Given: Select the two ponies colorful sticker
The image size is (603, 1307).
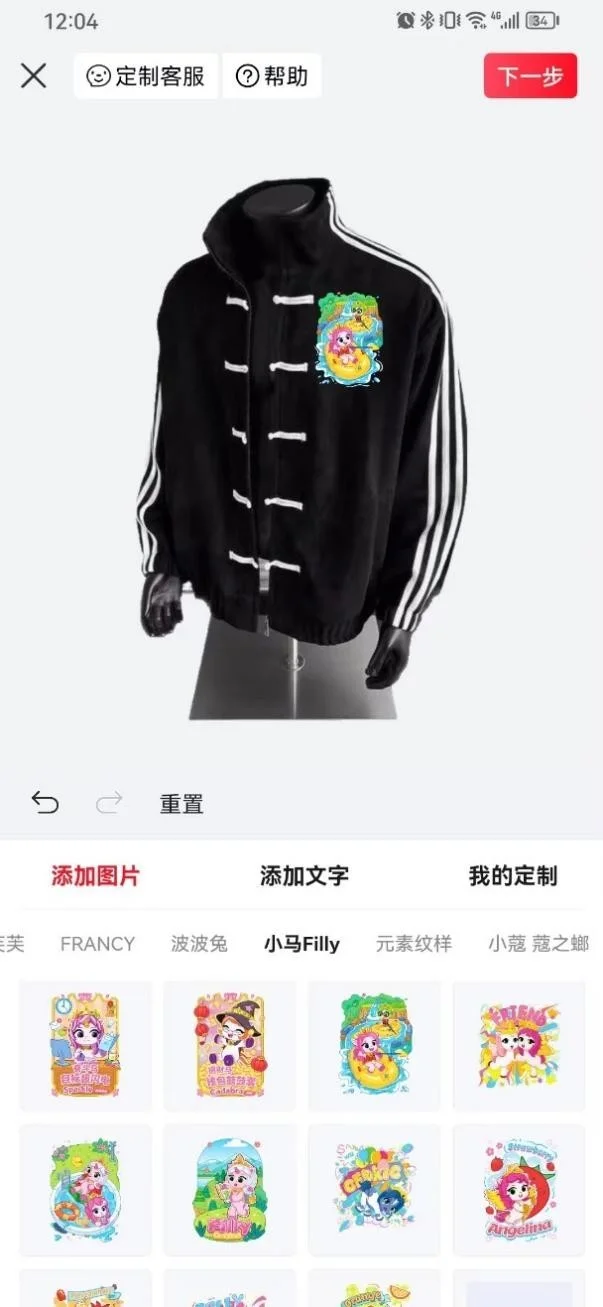Looking at the screenshot, I should click(x=519, y=1045).
